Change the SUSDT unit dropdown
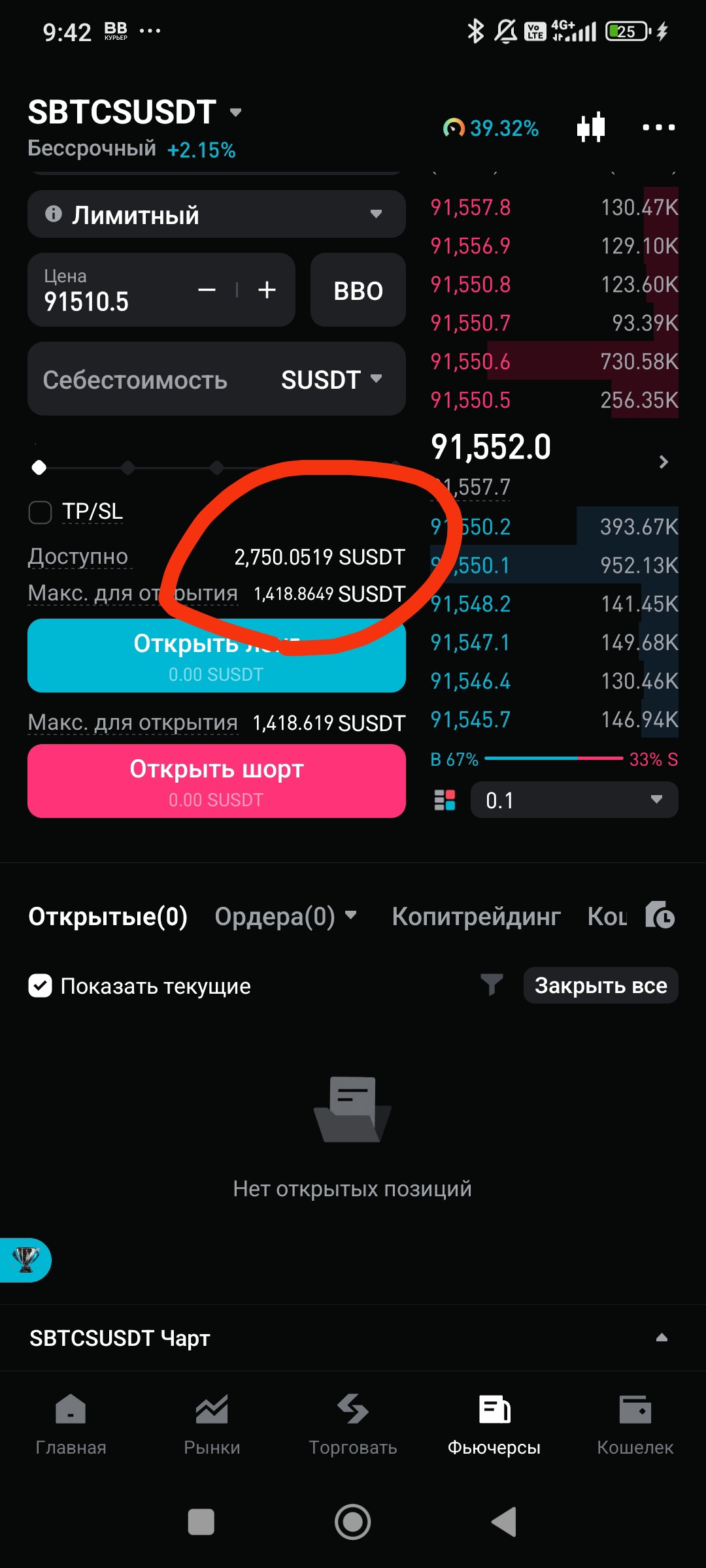 click(x=331, y=379)
